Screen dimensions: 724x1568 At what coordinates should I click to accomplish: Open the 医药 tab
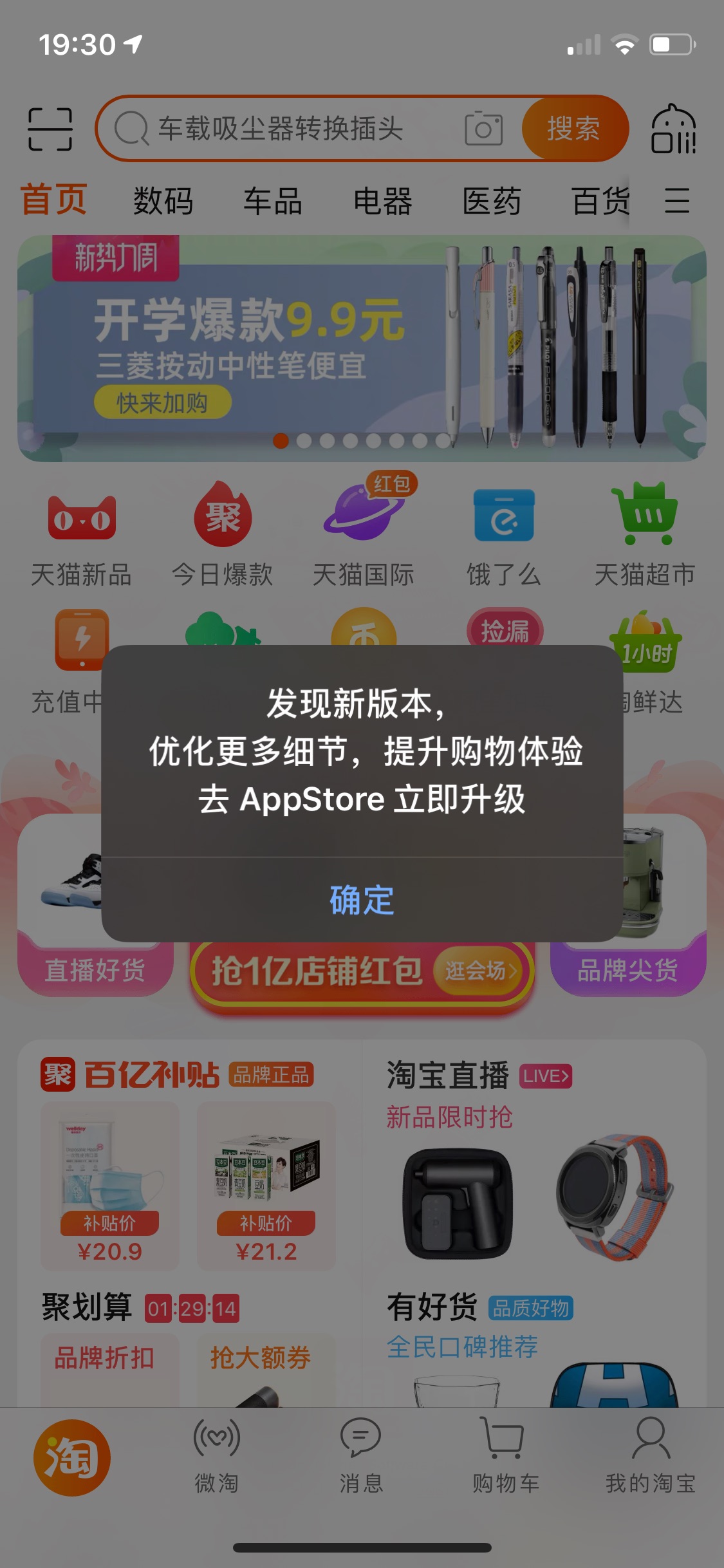point(492,201)
